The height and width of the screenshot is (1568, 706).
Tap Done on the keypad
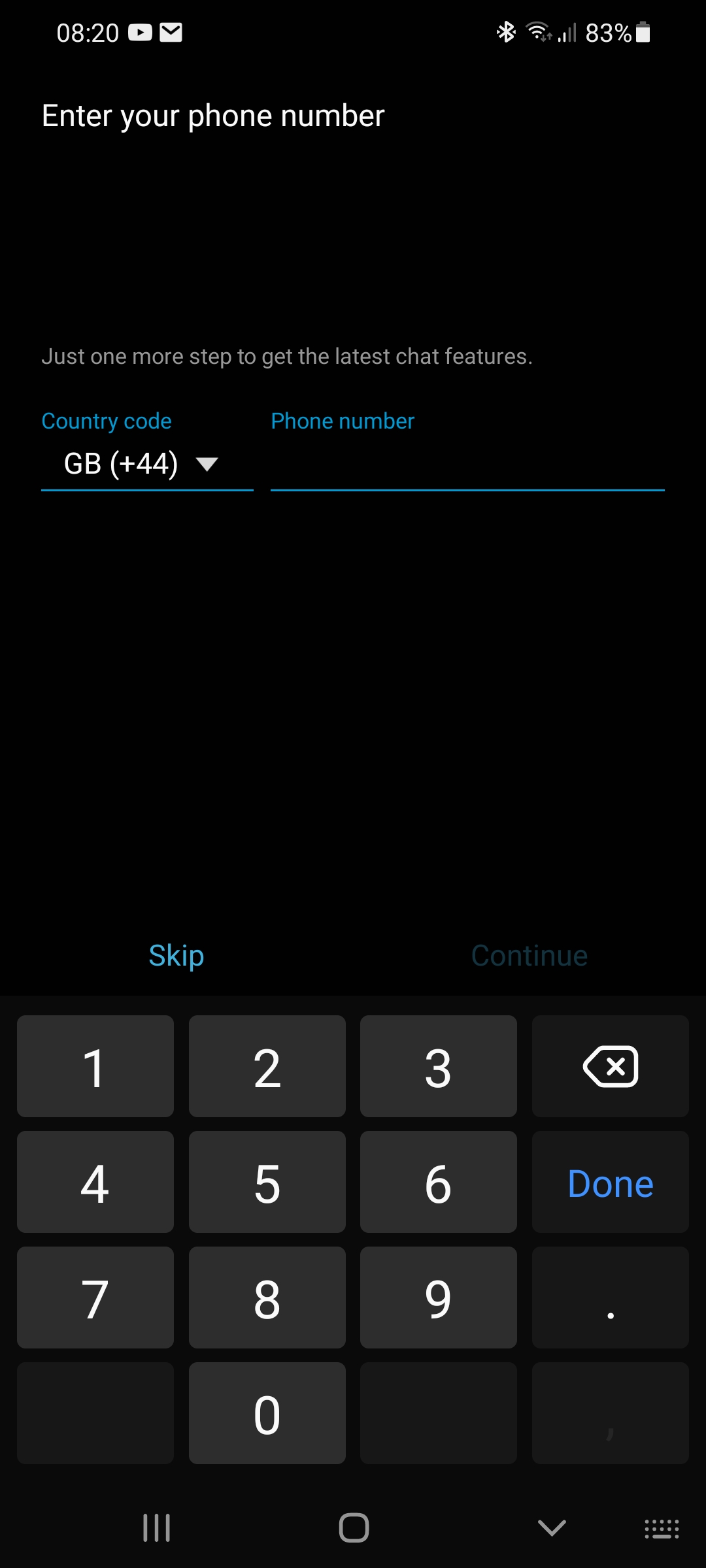(610, 1182)
